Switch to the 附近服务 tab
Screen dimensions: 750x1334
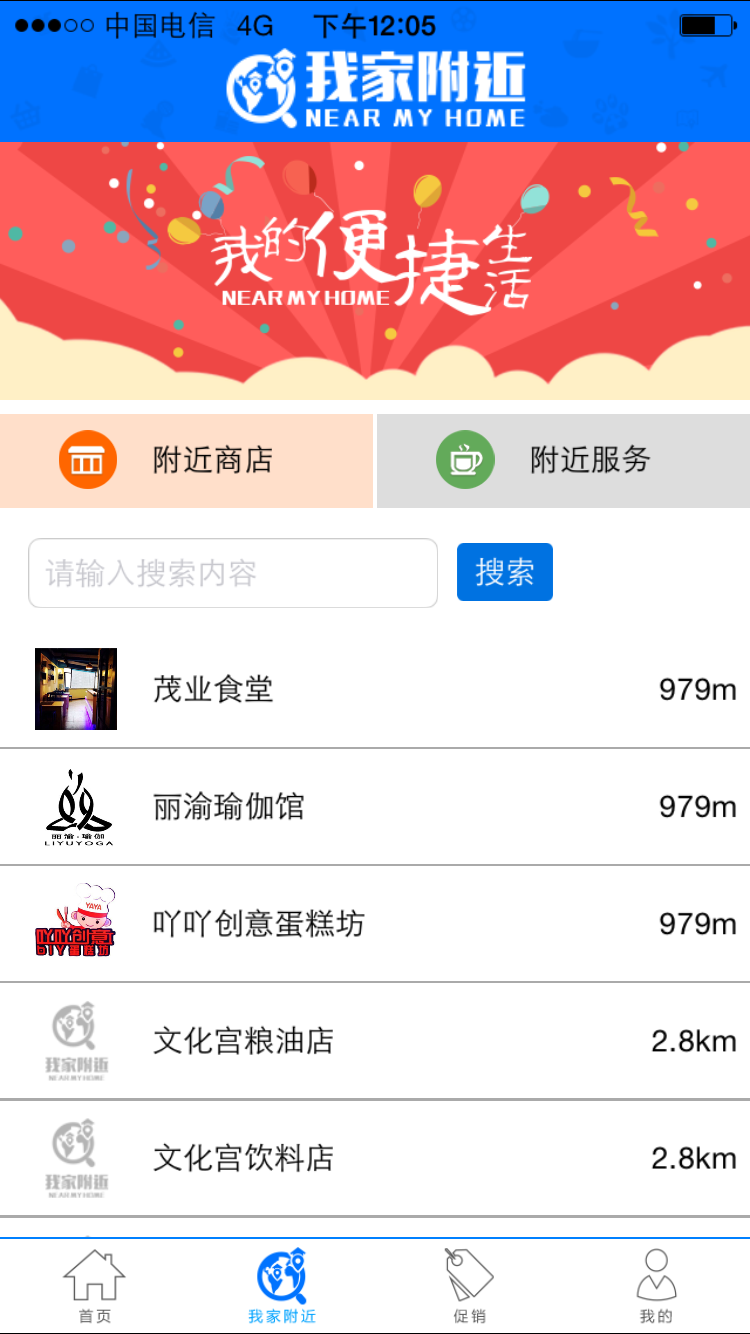coord(563,461)
